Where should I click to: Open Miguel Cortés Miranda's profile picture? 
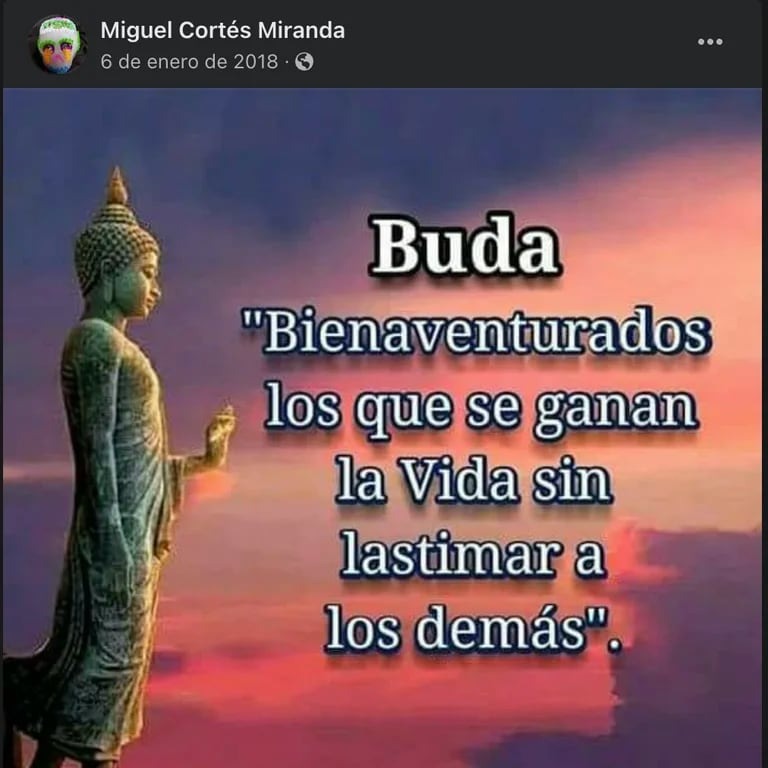(57, 45)
